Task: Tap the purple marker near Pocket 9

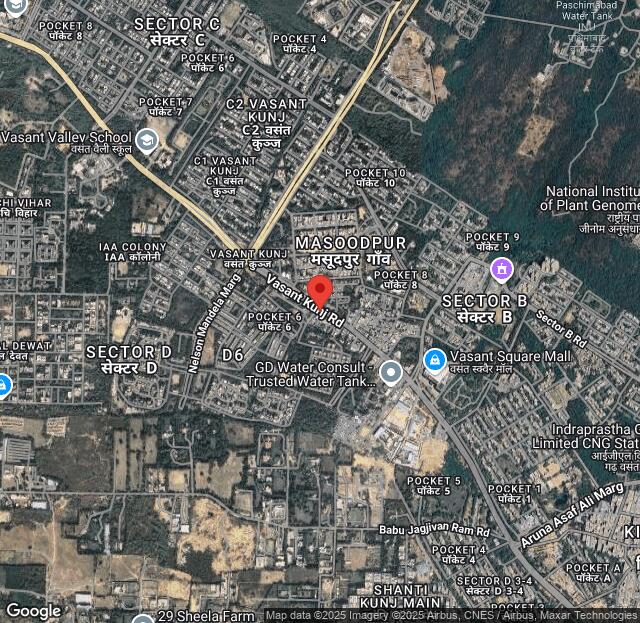Action: [501, 268]
